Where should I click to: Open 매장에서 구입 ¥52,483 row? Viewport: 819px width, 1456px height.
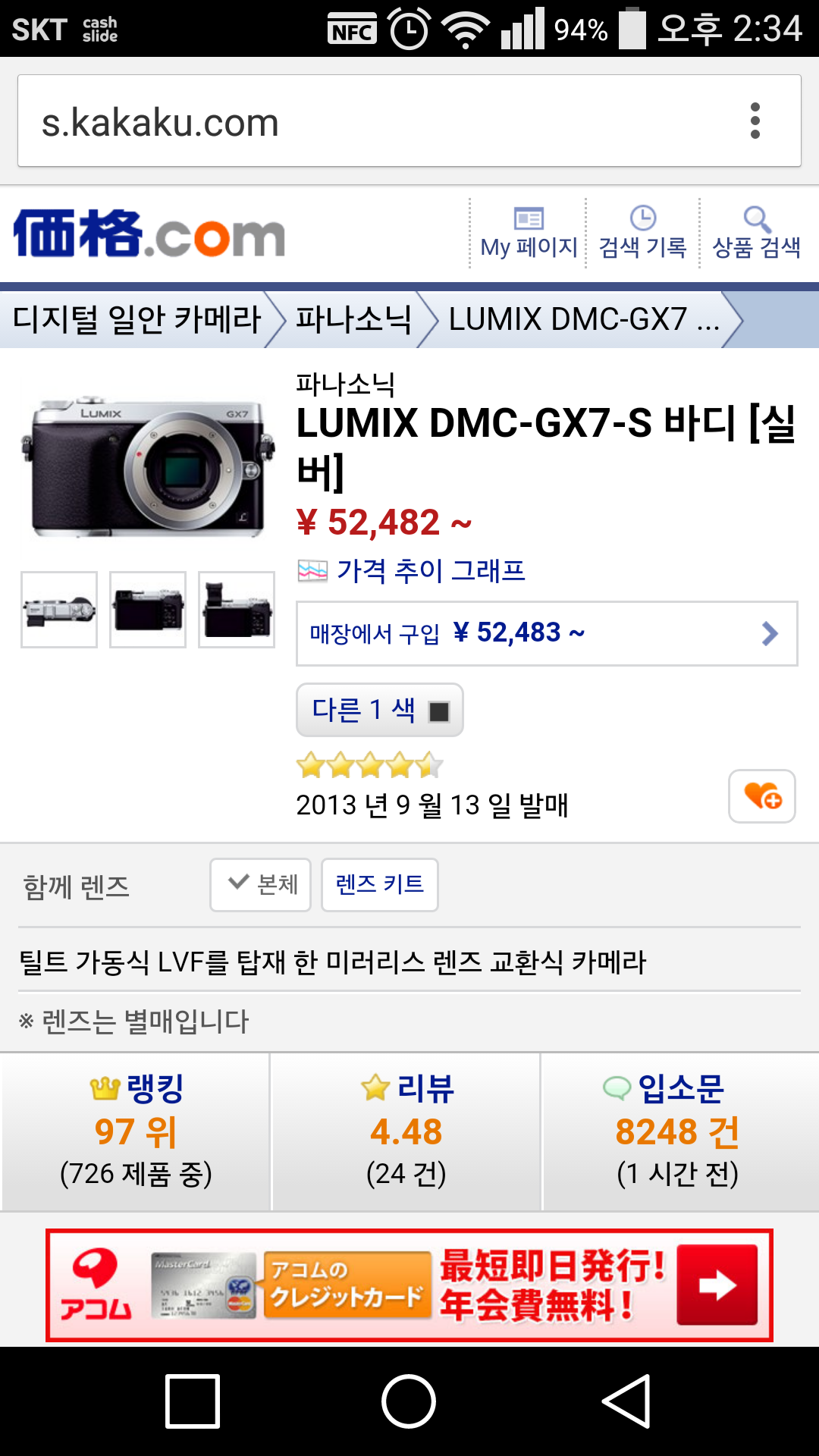click(x=546, y=633)
